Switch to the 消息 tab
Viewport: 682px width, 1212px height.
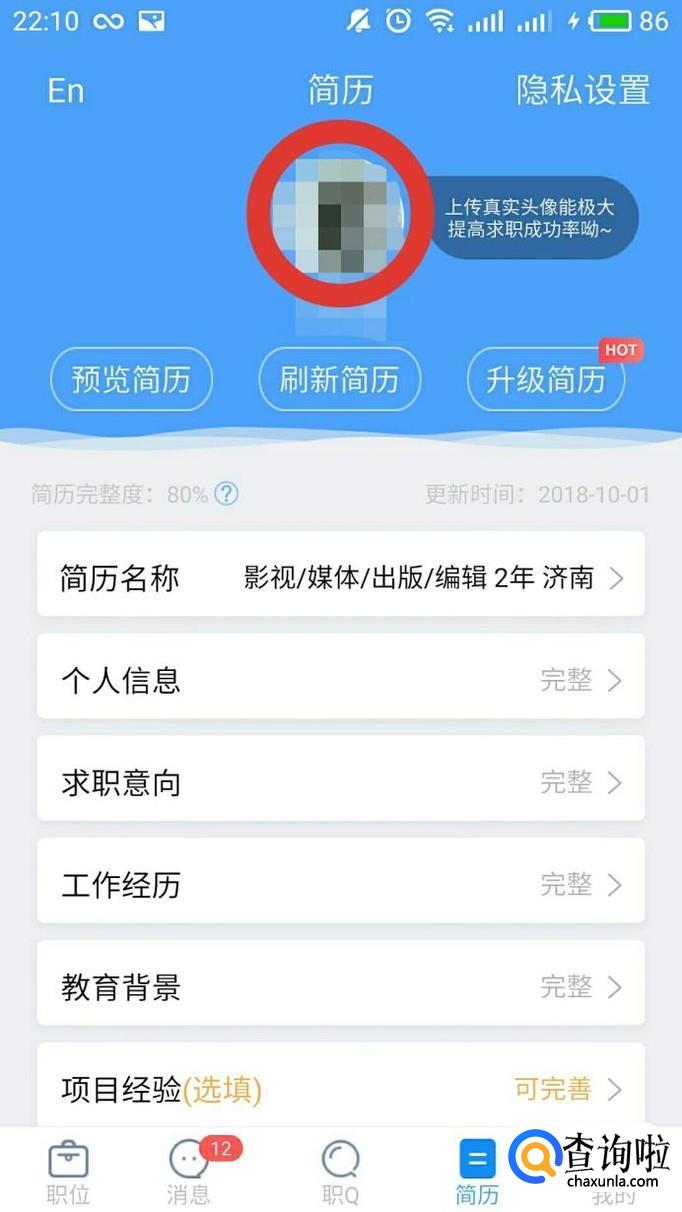point(189,1172)
